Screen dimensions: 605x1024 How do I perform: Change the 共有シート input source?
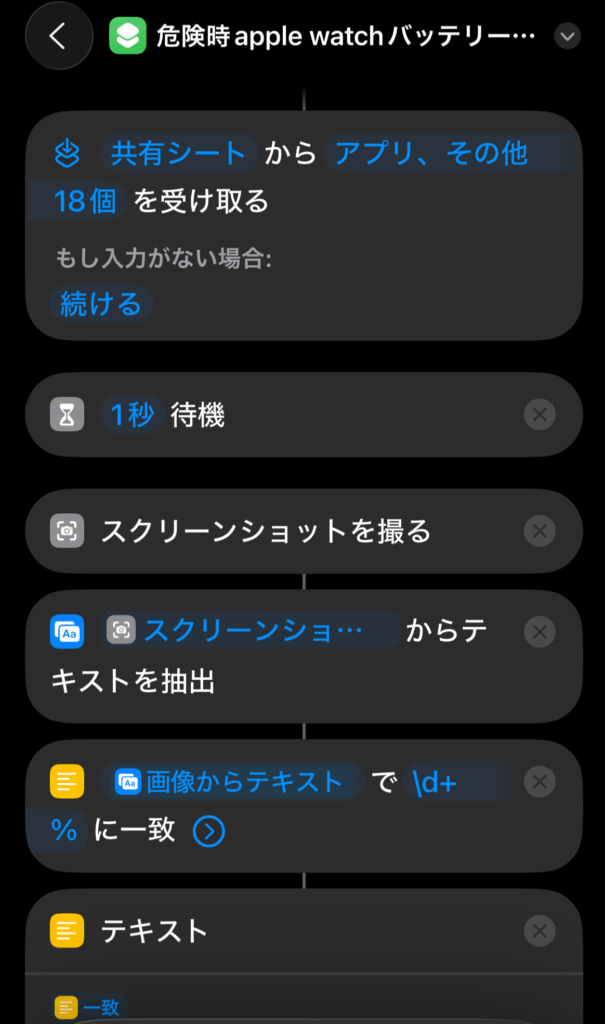[178, 153]
